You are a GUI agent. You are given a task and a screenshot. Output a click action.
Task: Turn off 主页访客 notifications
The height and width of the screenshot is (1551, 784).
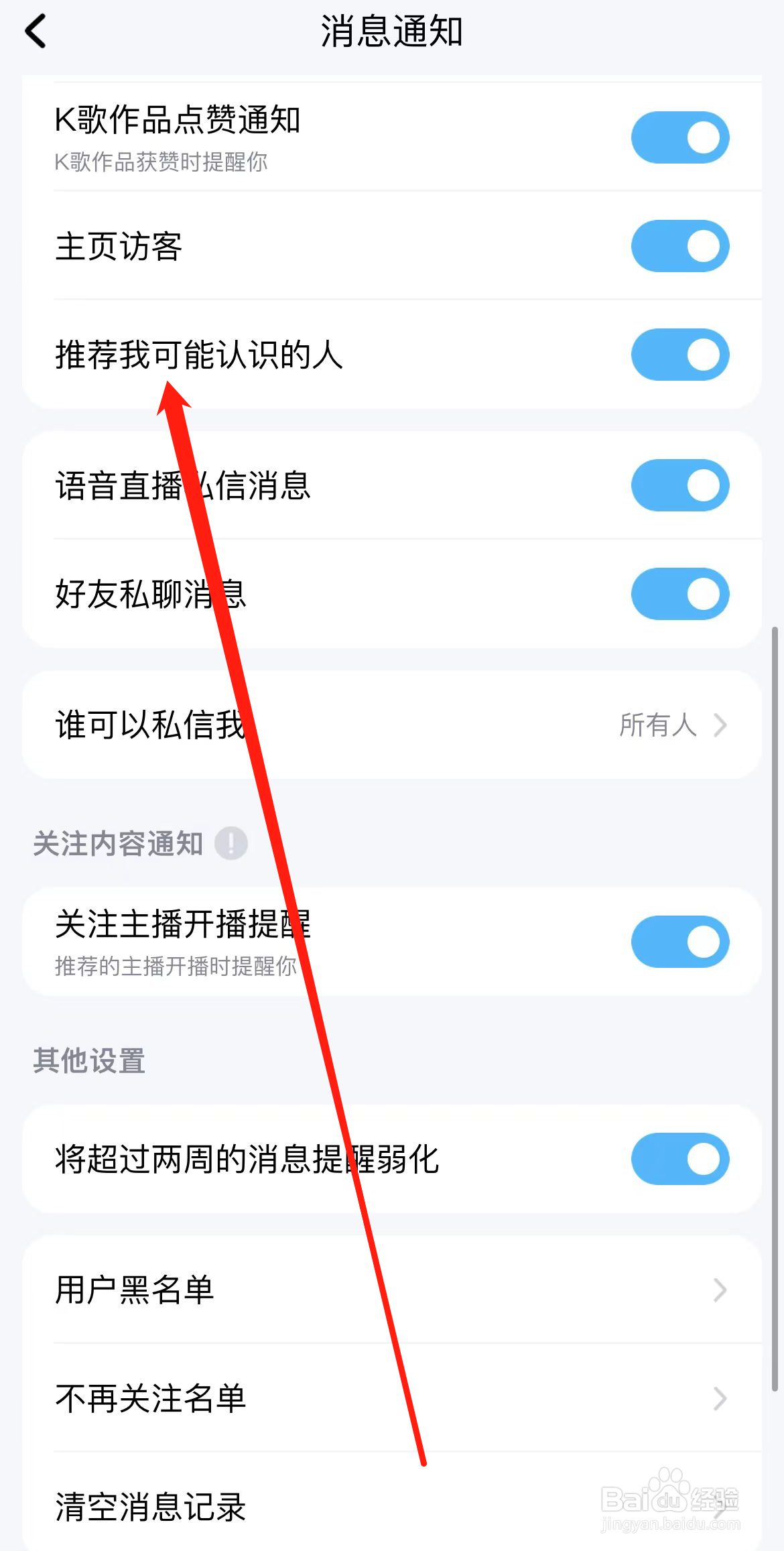click(679, 246)
